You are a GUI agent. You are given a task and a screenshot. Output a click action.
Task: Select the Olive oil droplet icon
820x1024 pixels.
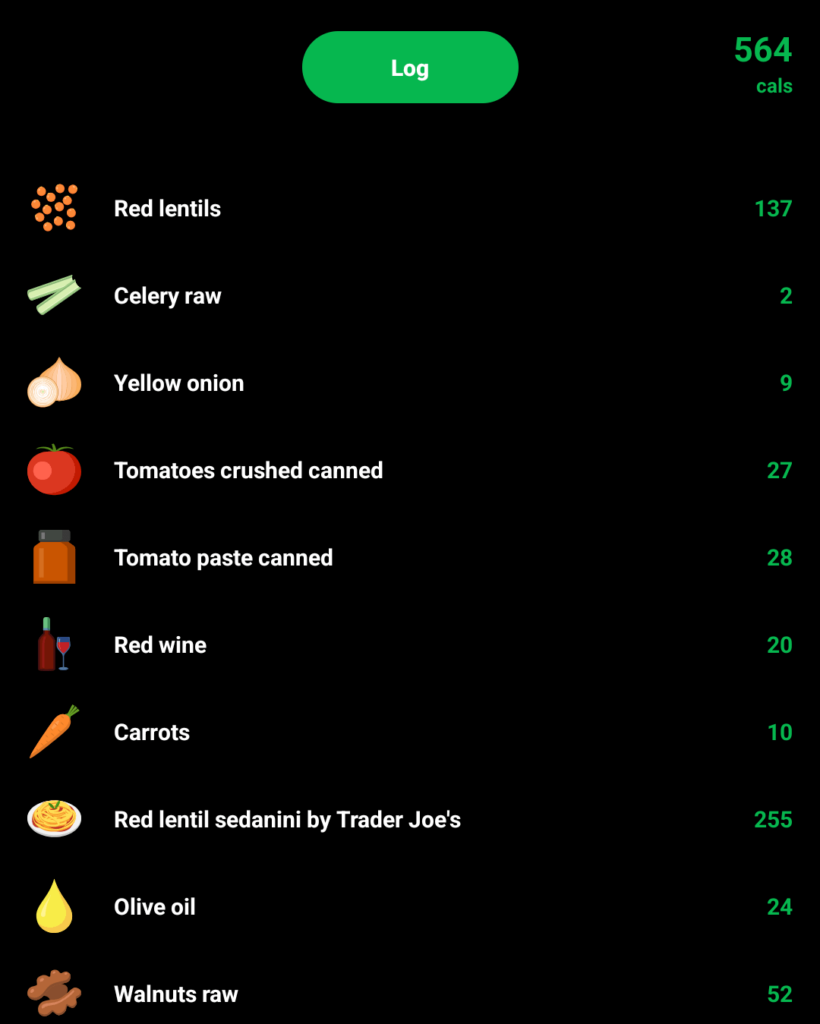[x=54, y=906]
